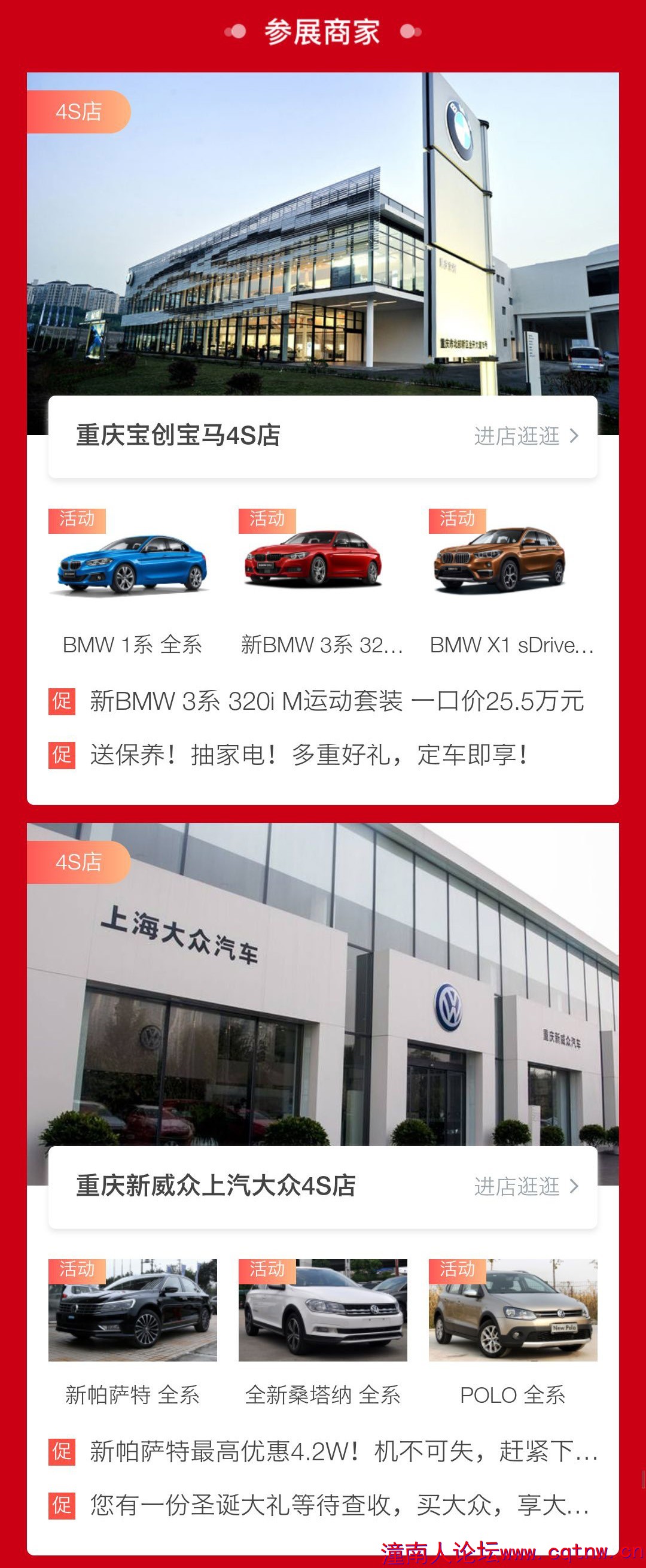Viewport: 646px width, 1568px height.
Task: Tap 进店逛逛 for 重庆新威众上汽大众4S店
Action: (x=526, y=1186)
